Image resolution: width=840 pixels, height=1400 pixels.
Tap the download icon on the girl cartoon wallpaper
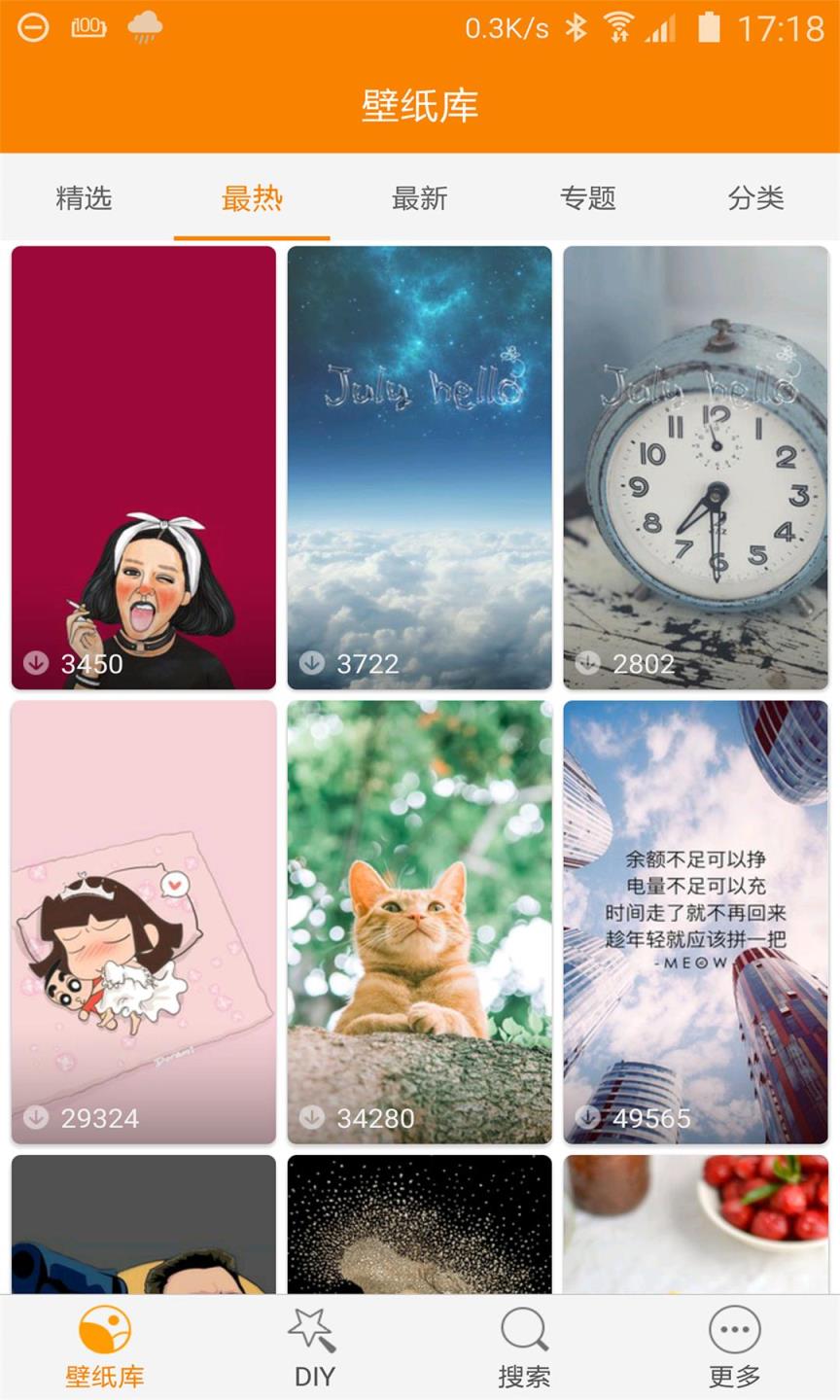pyautogui.click(x=36, y=663)
